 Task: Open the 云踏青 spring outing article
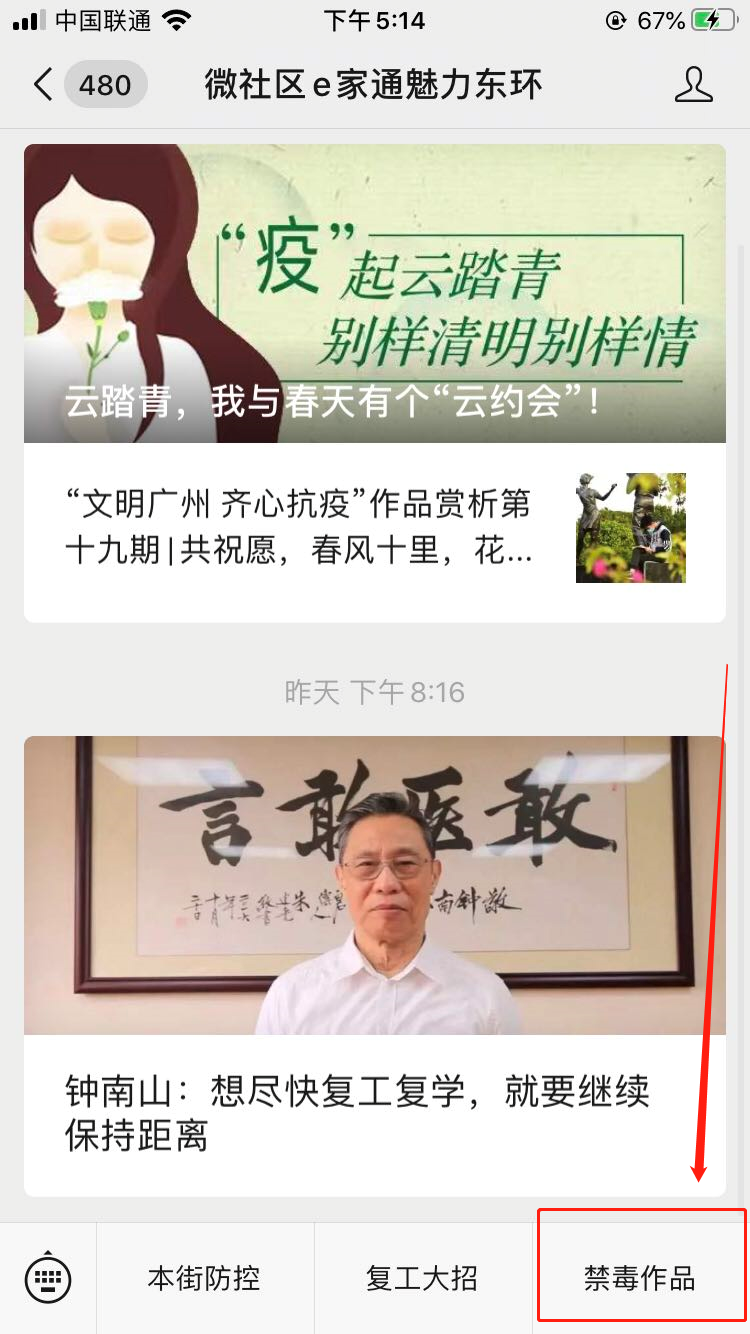(x=374, y=293)
